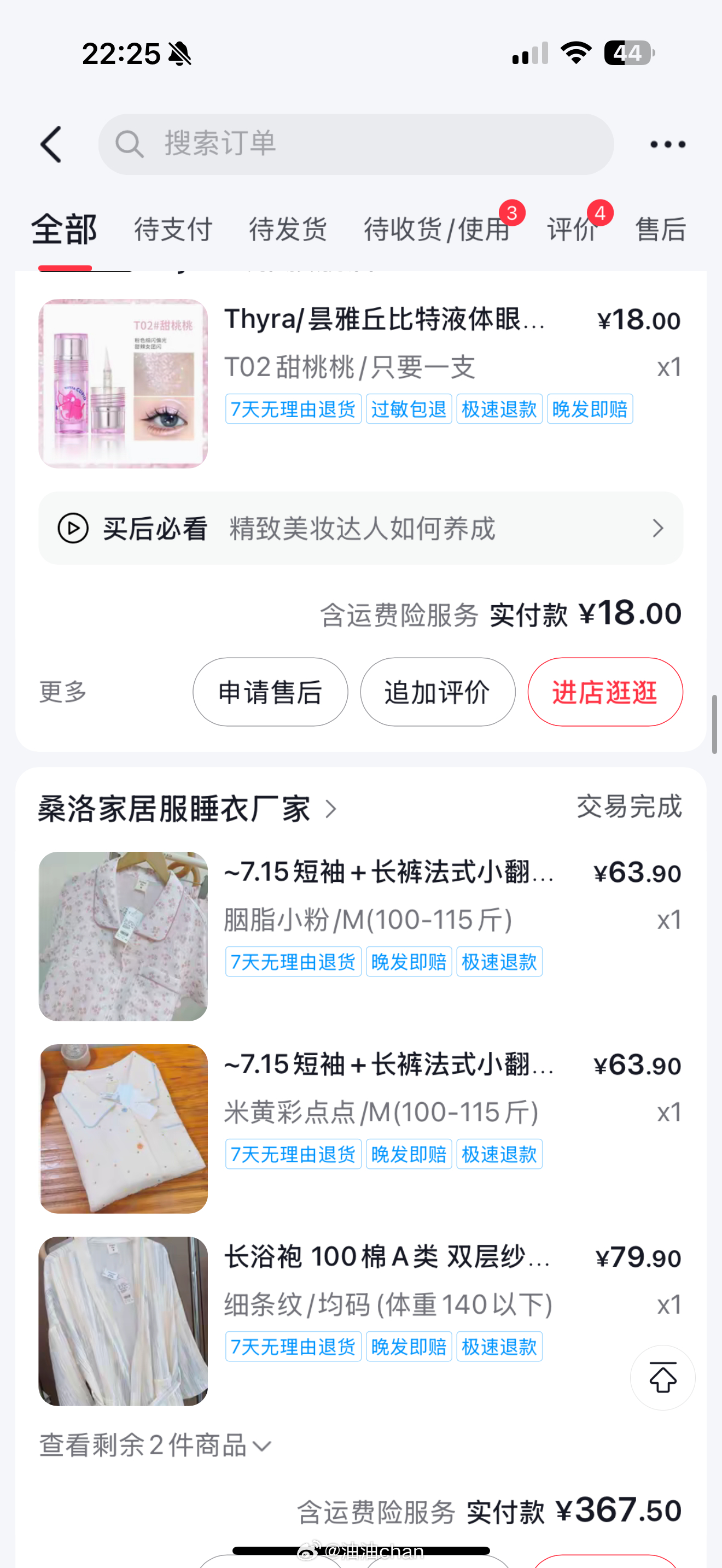Screen dimensions: 722x1568
Task: Expand 查看剩余2件商品
Action: 155,1446
